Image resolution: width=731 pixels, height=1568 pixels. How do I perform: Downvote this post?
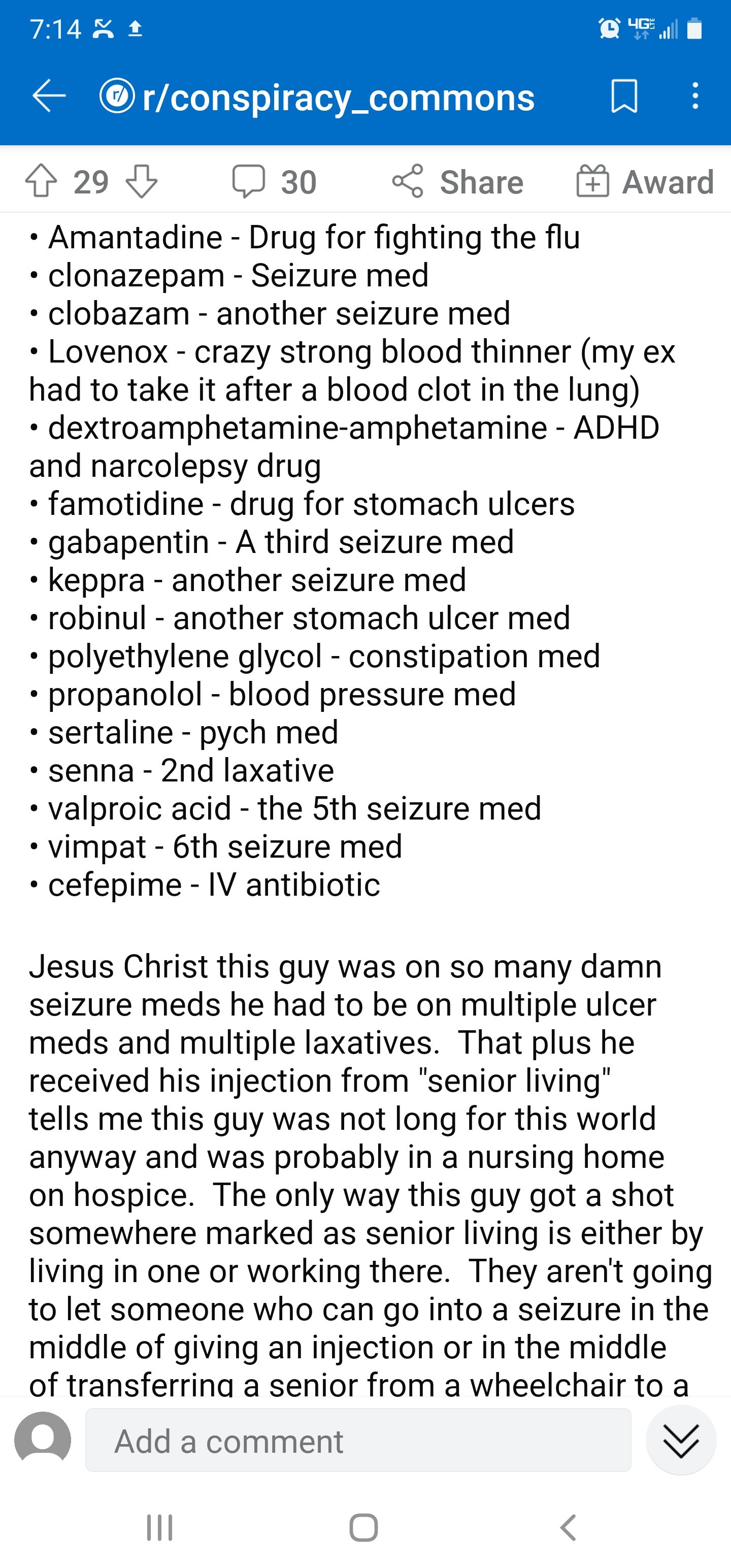(x=141, y=181)
